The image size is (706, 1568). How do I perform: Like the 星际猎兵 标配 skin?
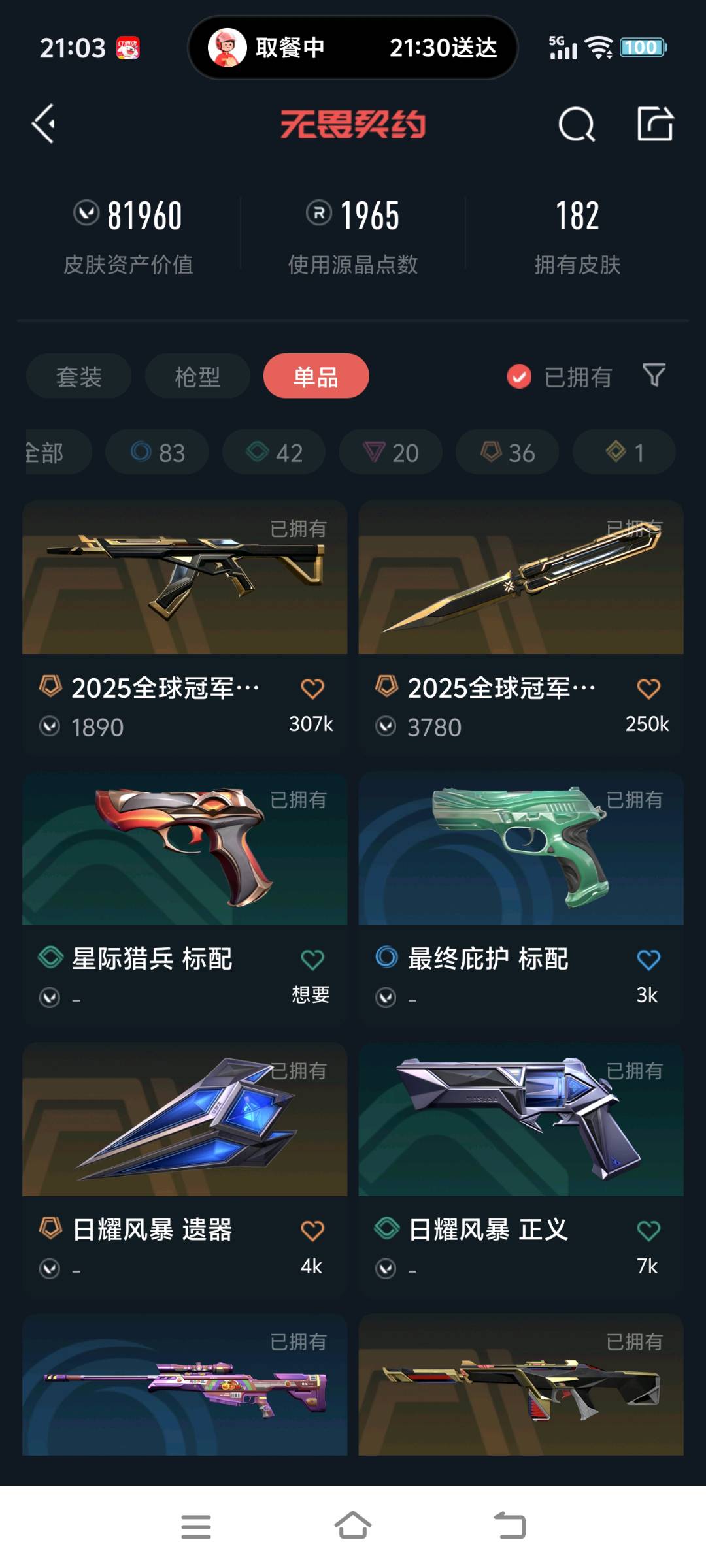point(312,960)
